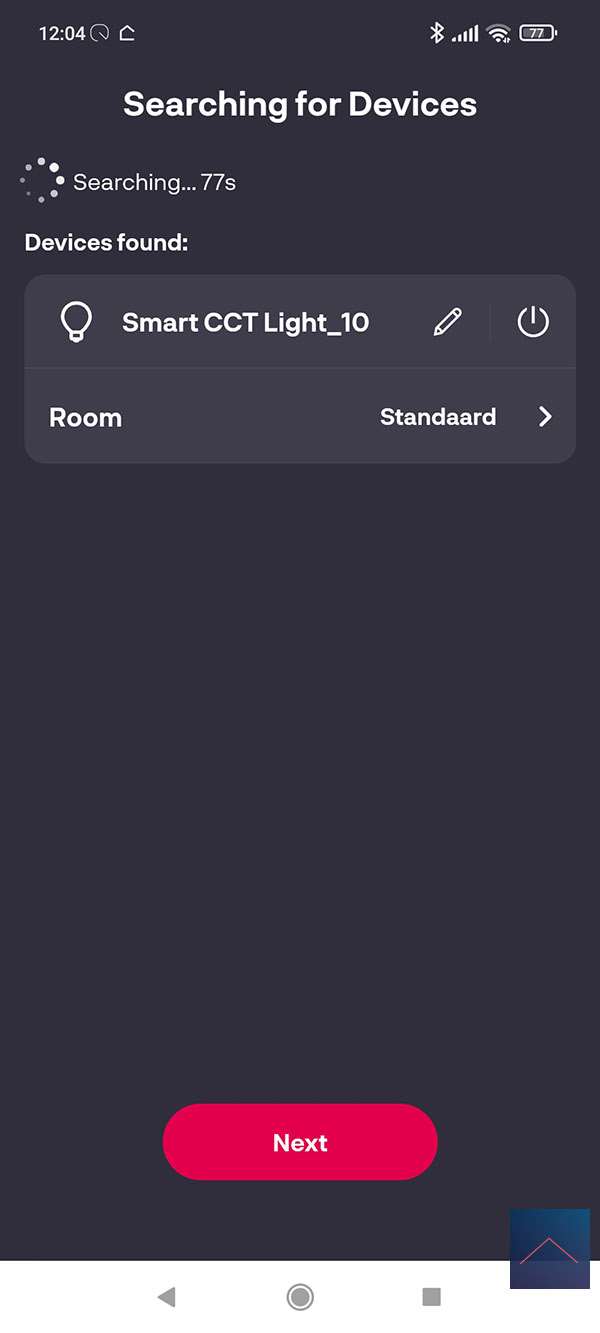Screen dimensions: 600x1333
Task: Open the Room selection row
Action: pyautogui.click(x=300, y=417)
